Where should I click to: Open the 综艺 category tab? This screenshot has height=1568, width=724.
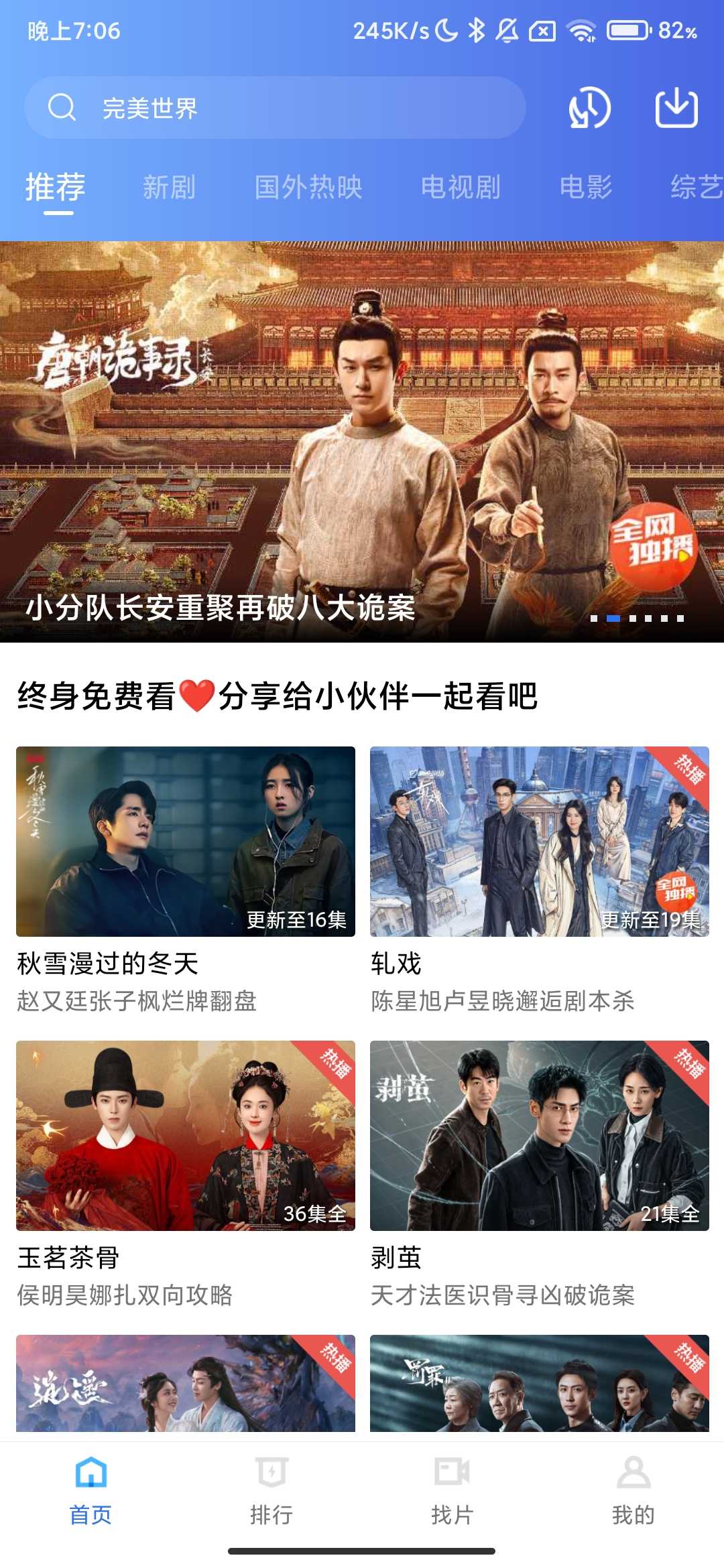click(x=694, y=188)
